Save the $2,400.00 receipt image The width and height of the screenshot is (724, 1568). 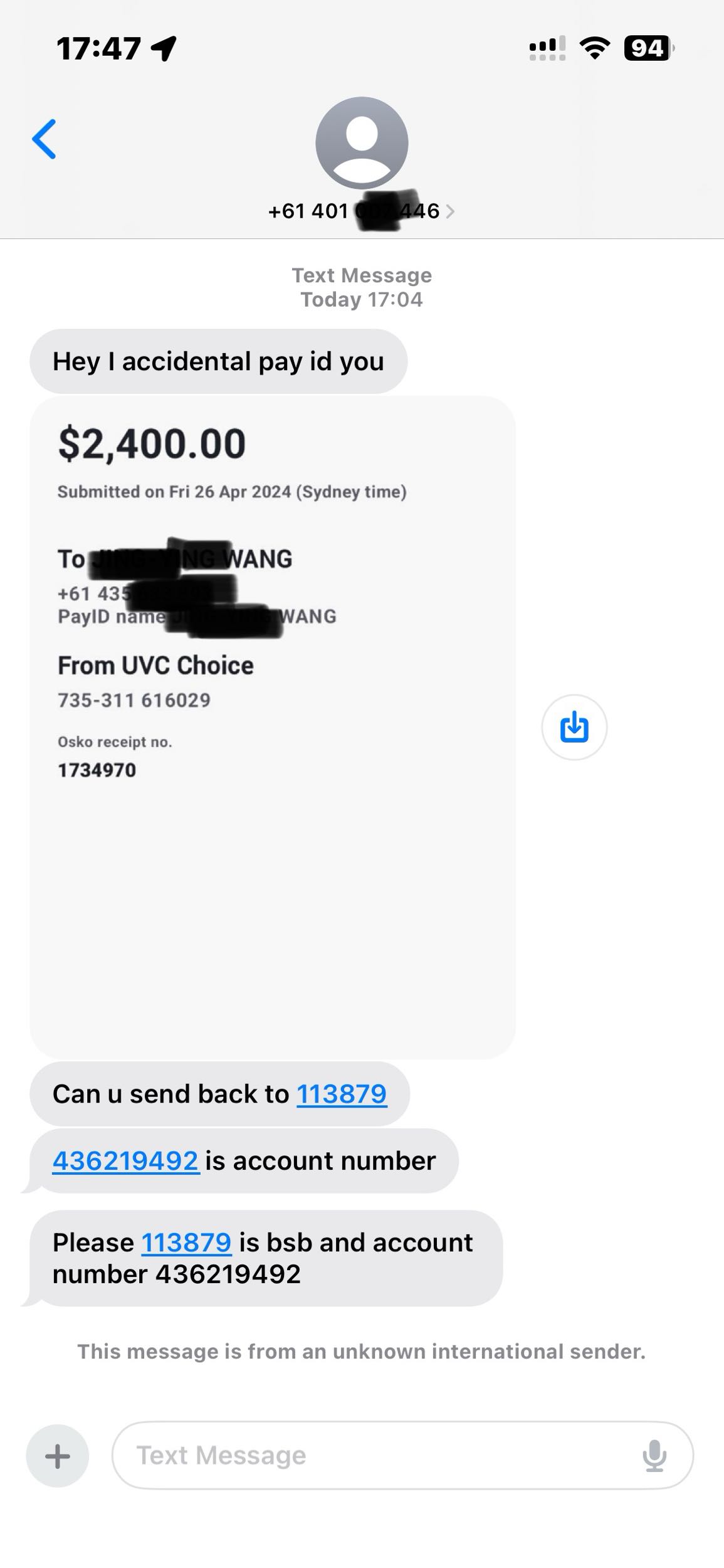[x=574, y=727]
